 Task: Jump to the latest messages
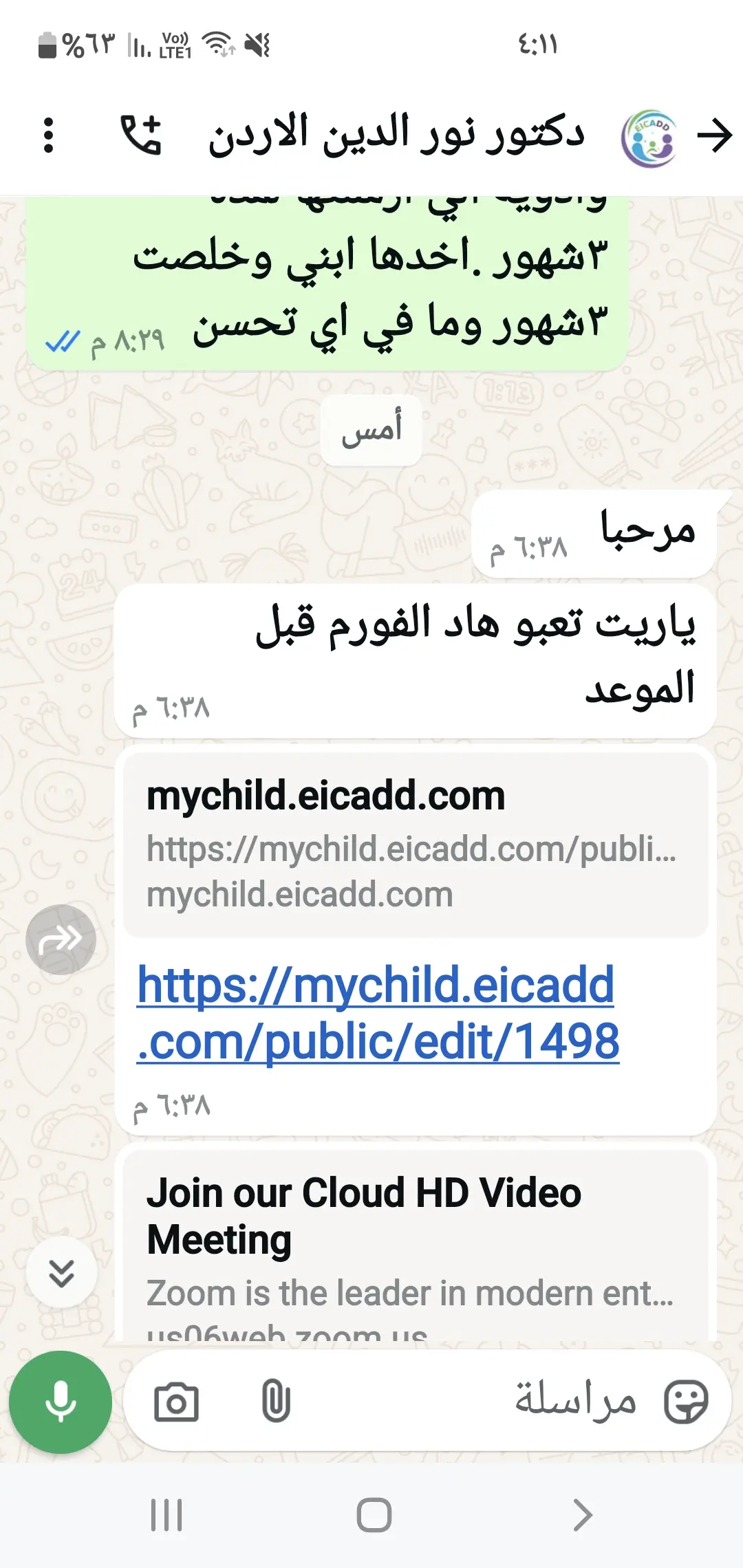point(61,1274)
